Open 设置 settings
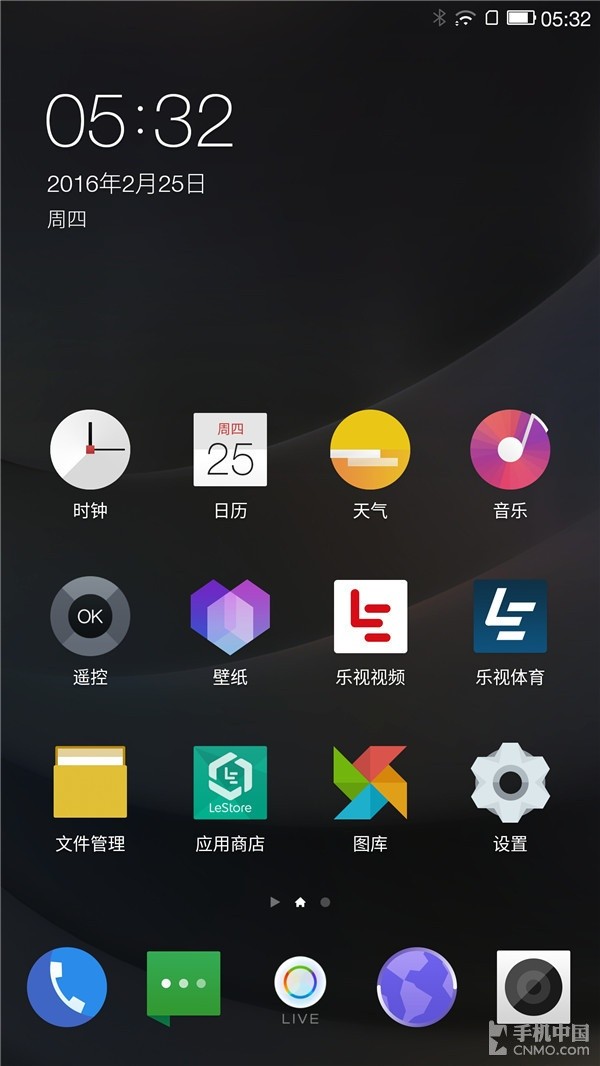 [x=510, y=783]
